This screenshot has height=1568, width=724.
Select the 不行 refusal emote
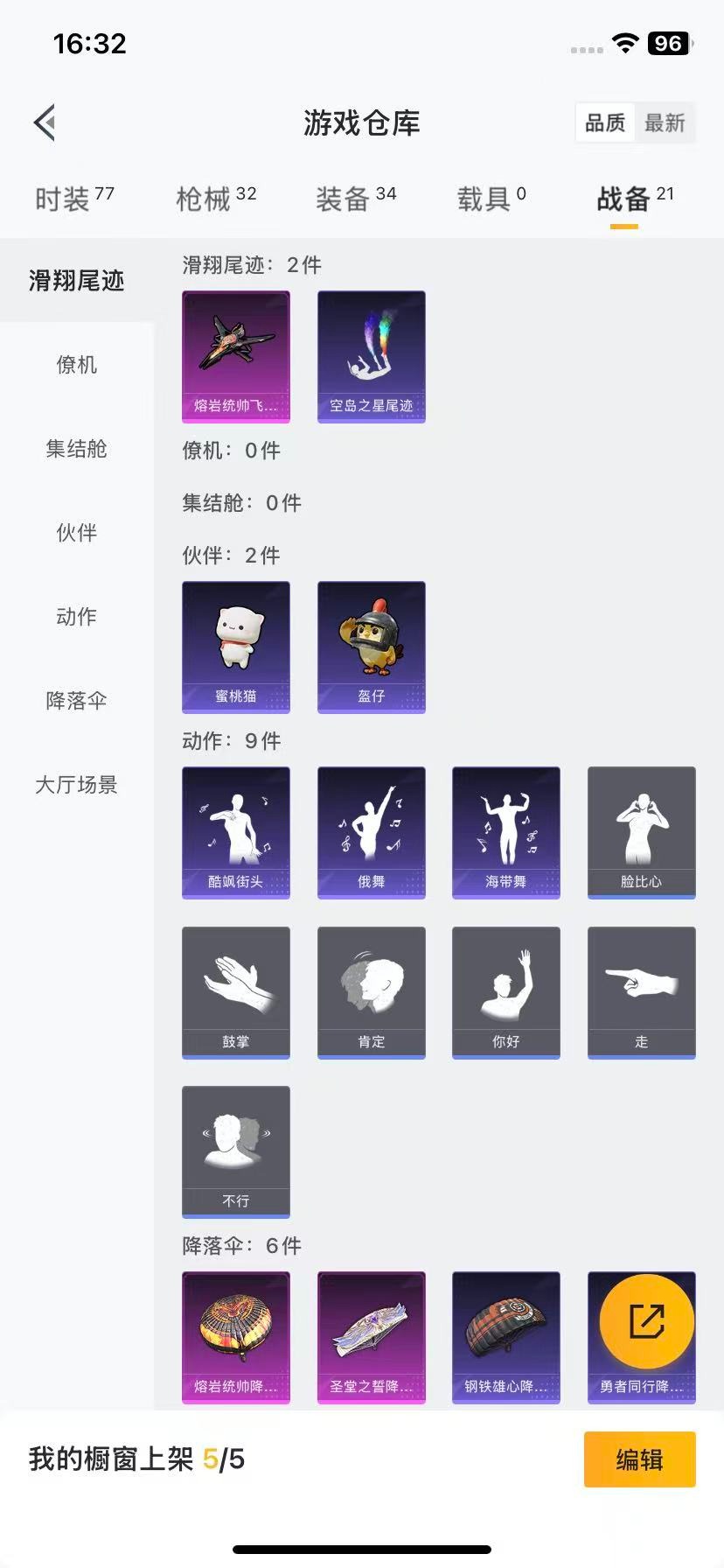235,1151
